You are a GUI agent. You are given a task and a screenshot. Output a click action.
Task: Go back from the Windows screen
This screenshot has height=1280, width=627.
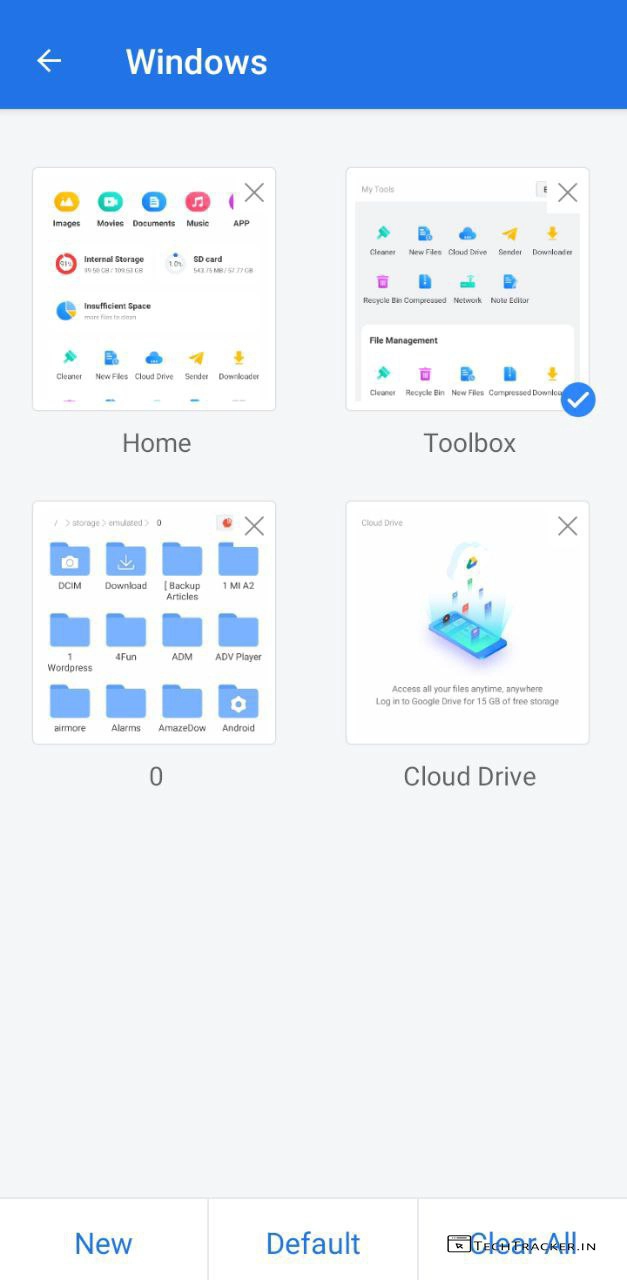pyautogui.click(x=49, y=61)
